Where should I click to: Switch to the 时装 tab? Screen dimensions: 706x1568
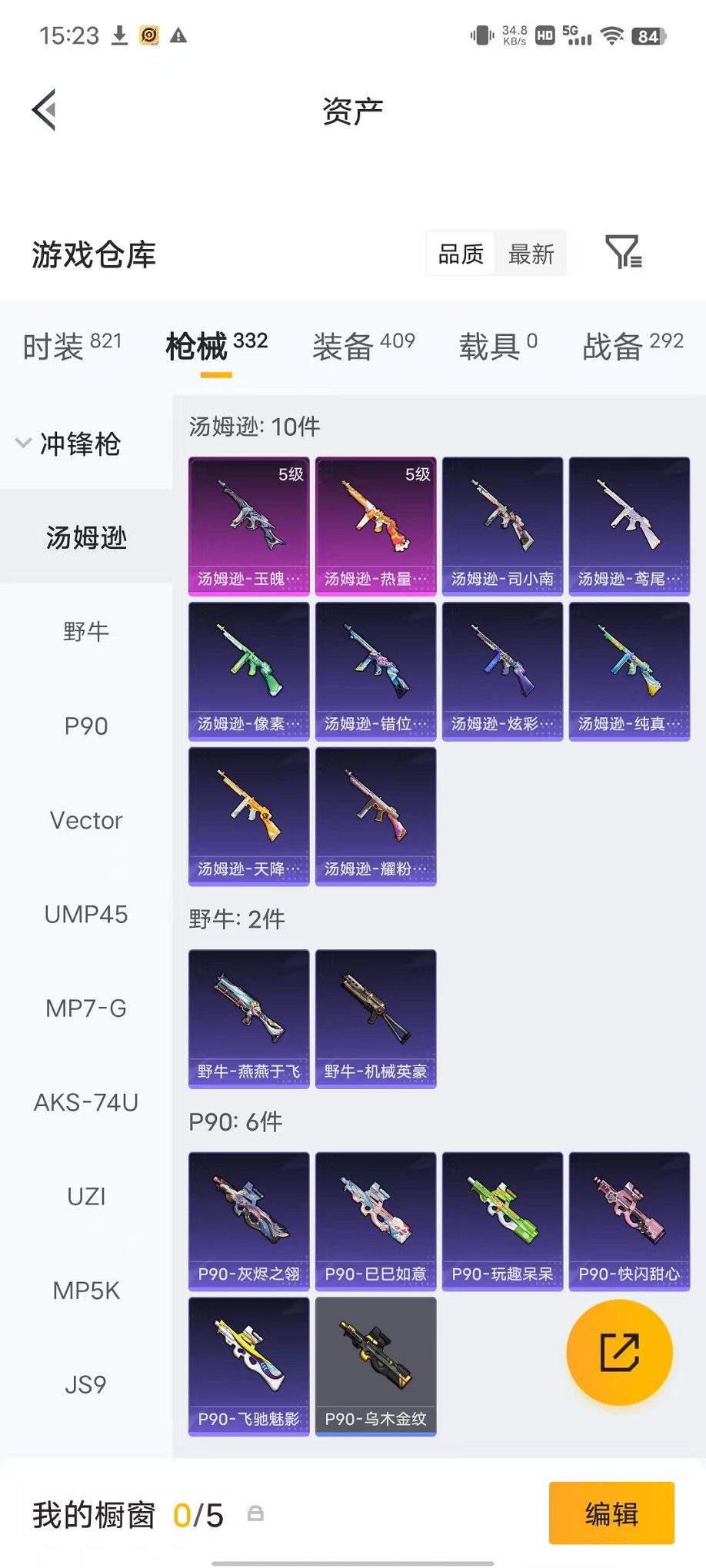click(72, 346)
